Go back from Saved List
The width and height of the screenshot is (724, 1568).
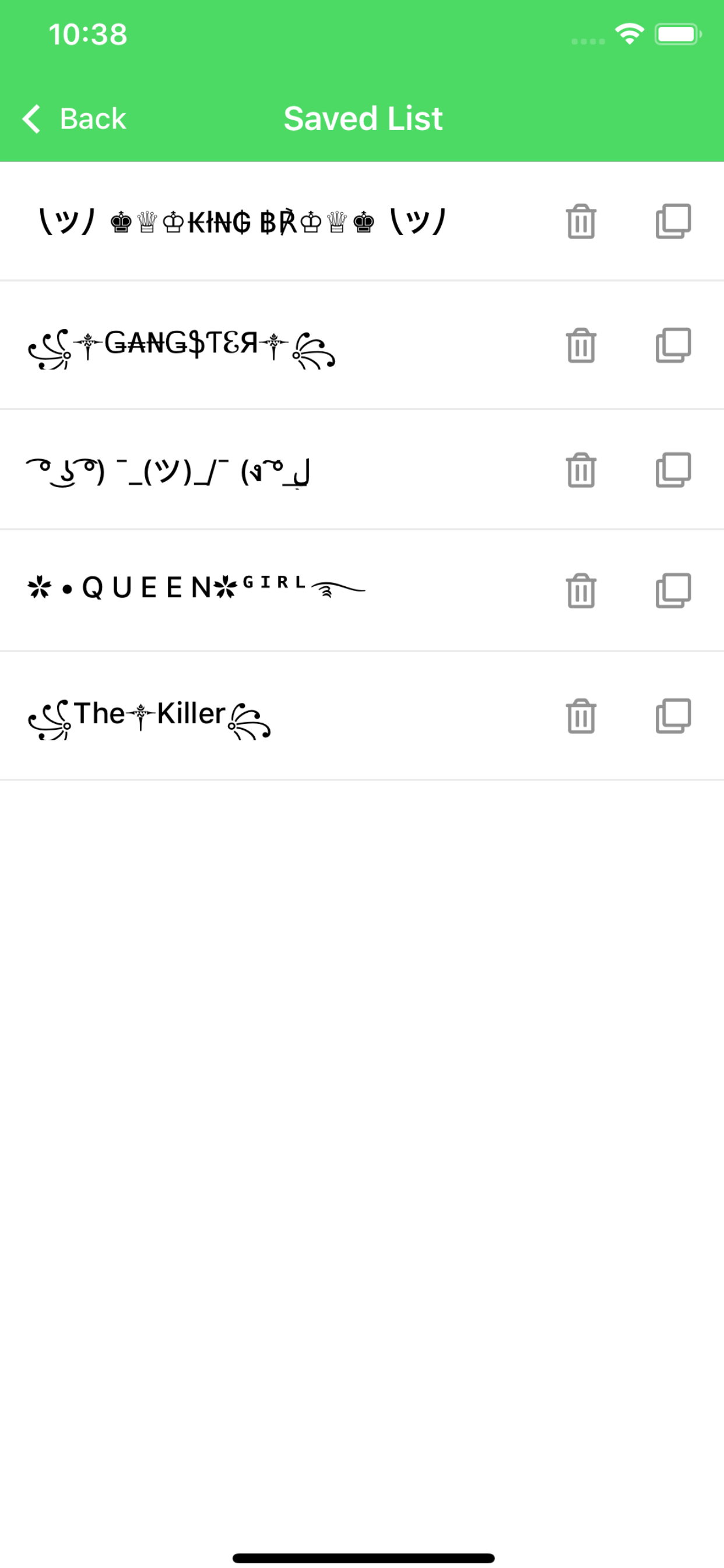pyautogui.click(x=74, y=118)
